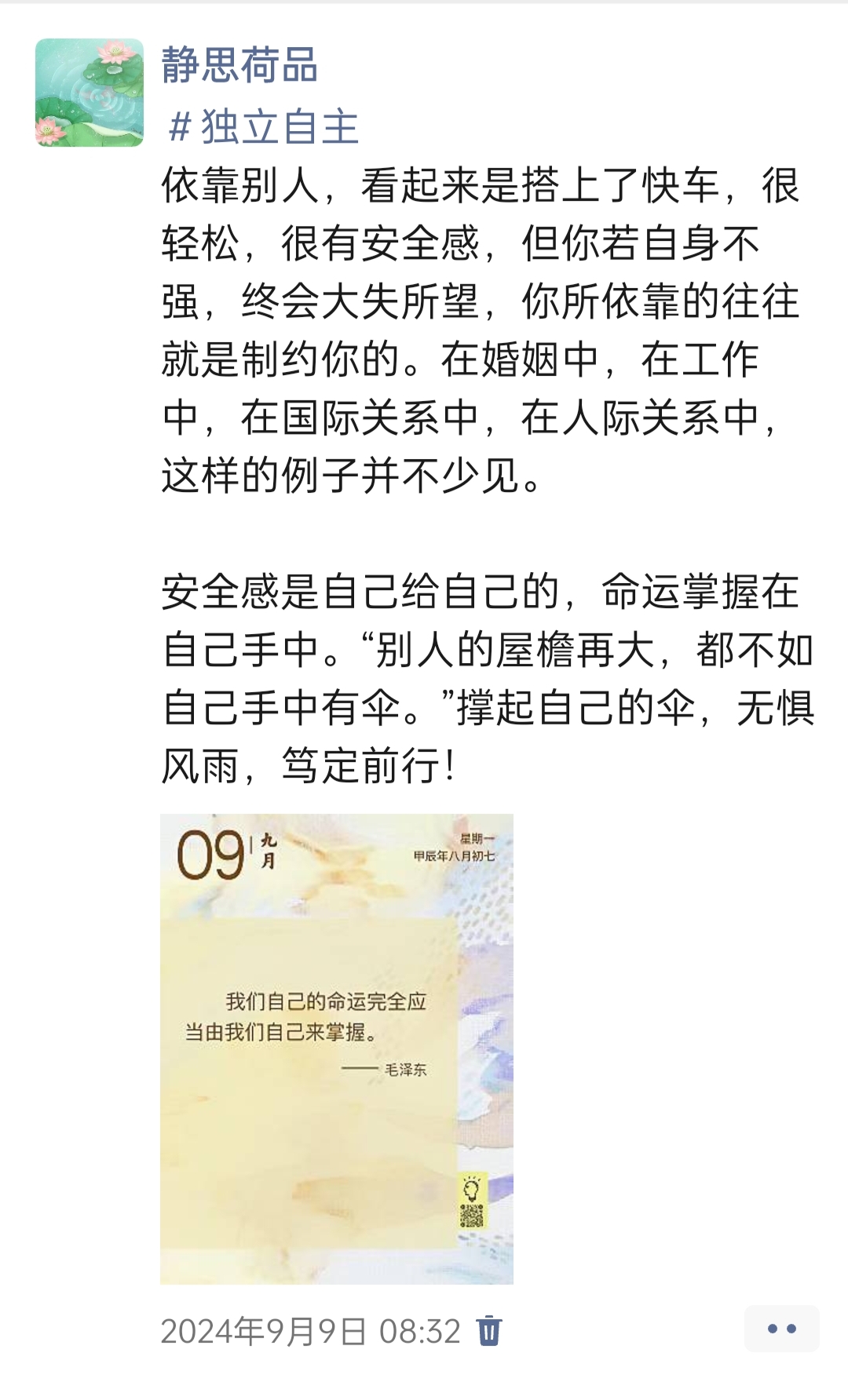
Task: Open 静思荷品's lotus profile avatar
Action: (90, 93)
